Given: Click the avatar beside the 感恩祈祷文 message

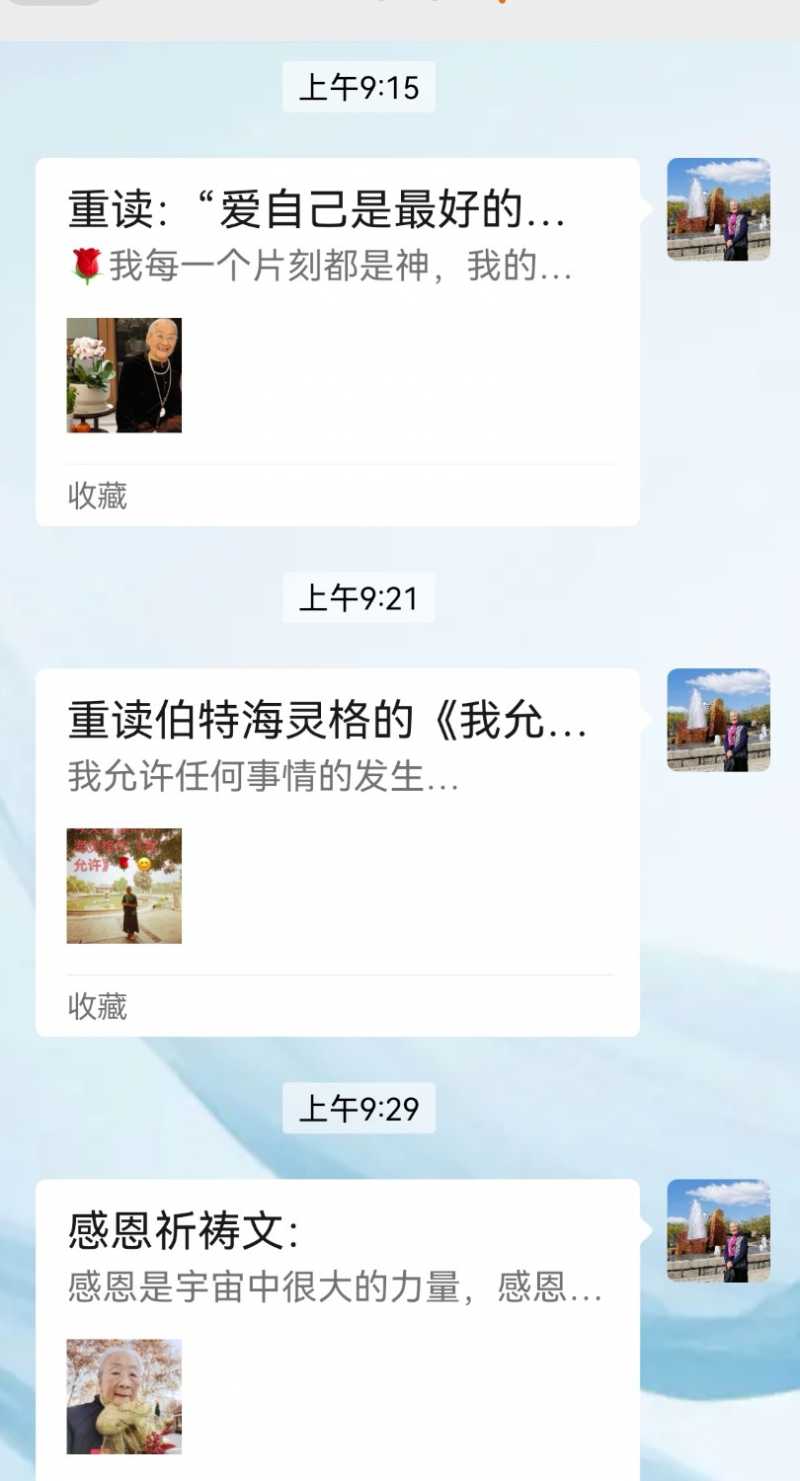Looking at the screenshot, I should (717, 1232).
